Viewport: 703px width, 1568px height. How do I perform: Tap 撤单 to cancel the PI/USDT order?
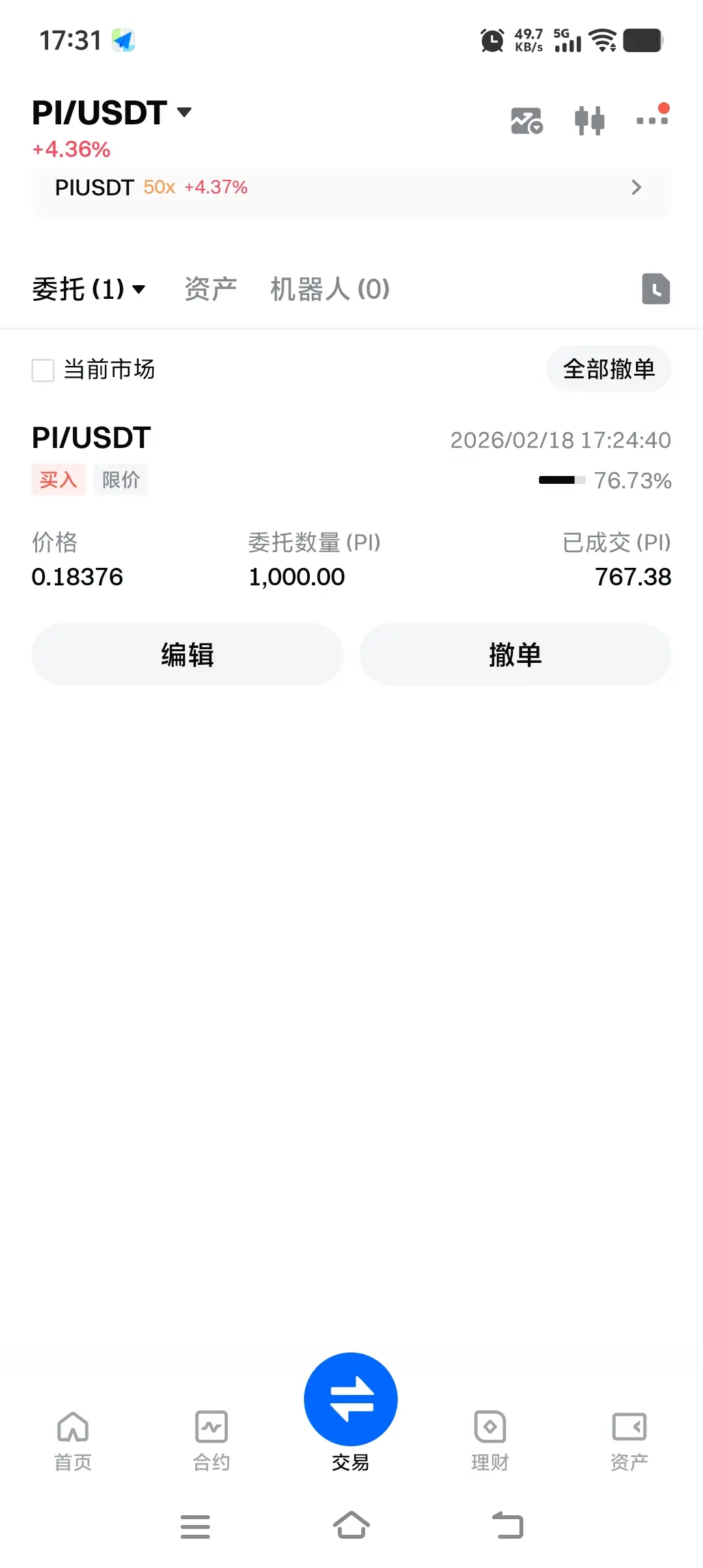(x=515, y=654)
